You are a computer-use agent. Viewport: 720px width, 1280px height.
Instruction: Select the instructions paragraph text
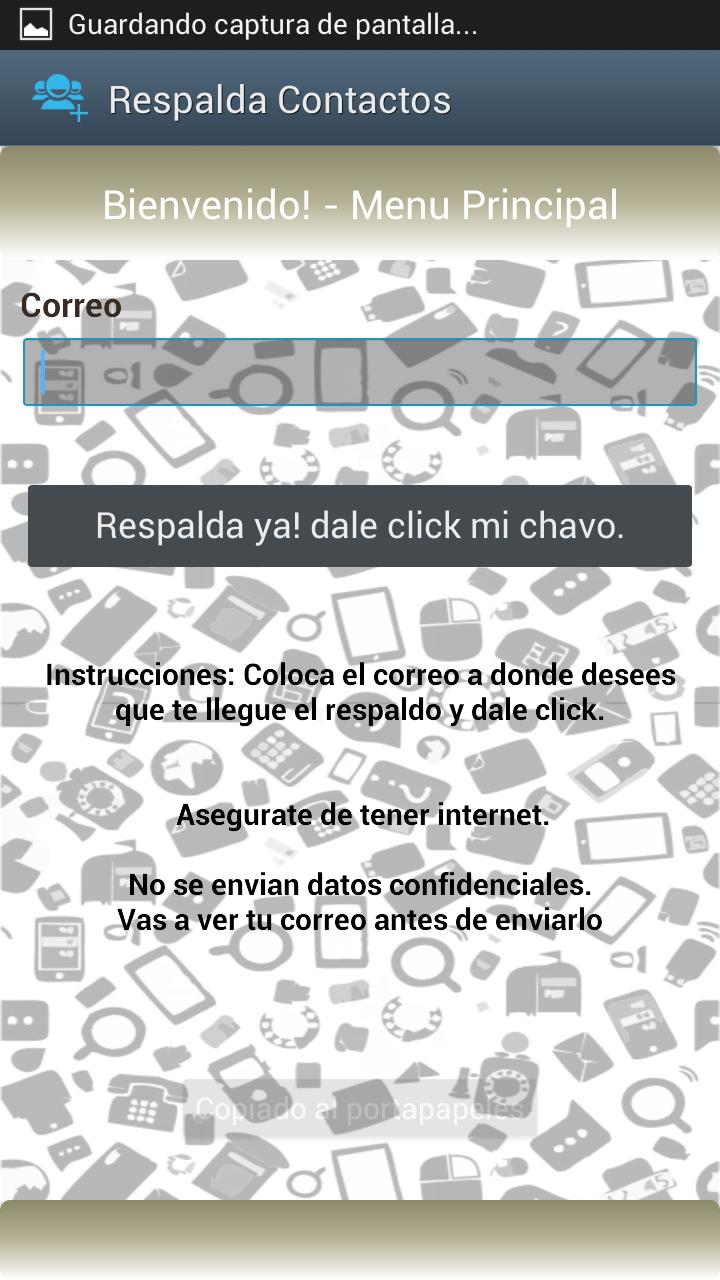pyautogui.click(x=360, y=694)
